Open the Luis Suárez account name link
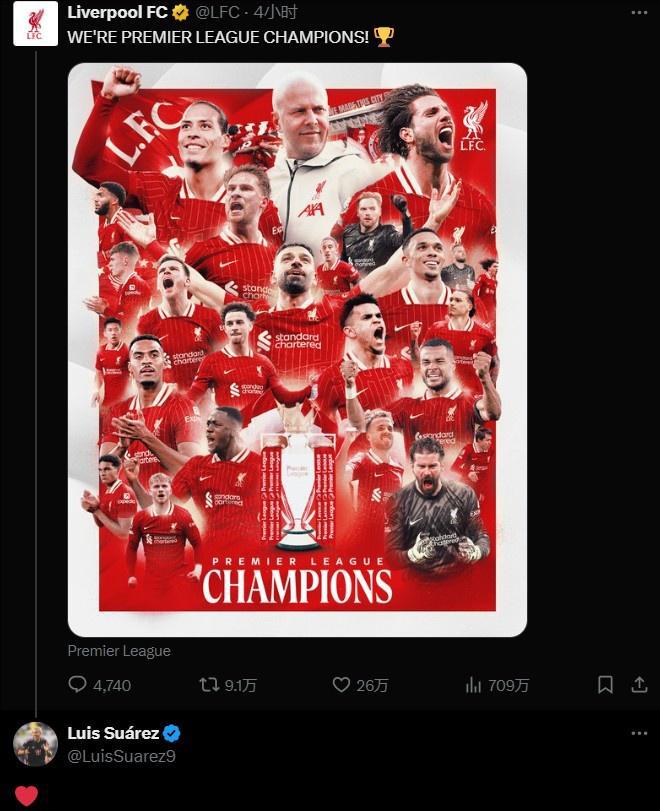660x811 pixels. 112,733
